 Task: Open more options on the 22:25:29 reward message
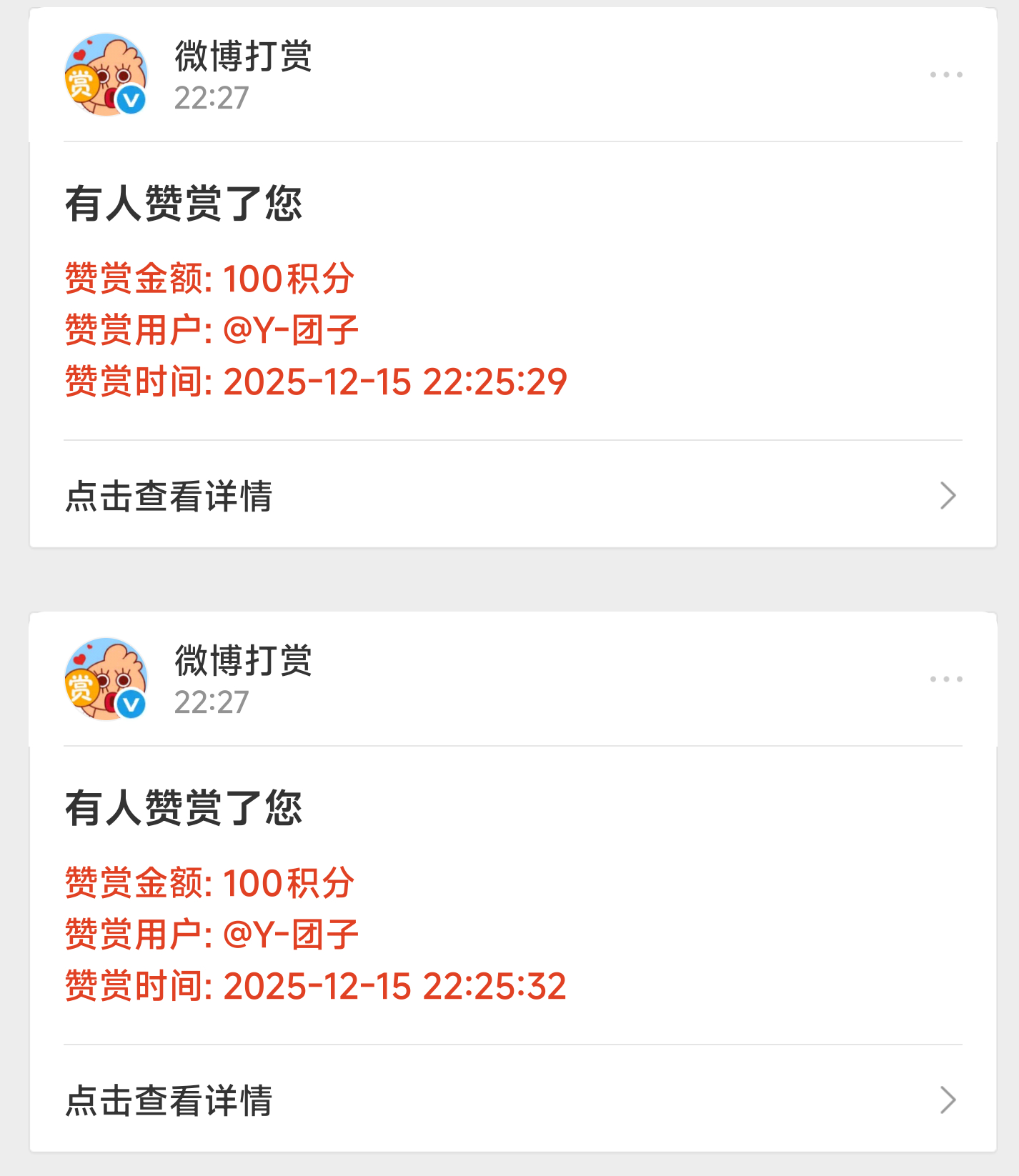point(946,74)
